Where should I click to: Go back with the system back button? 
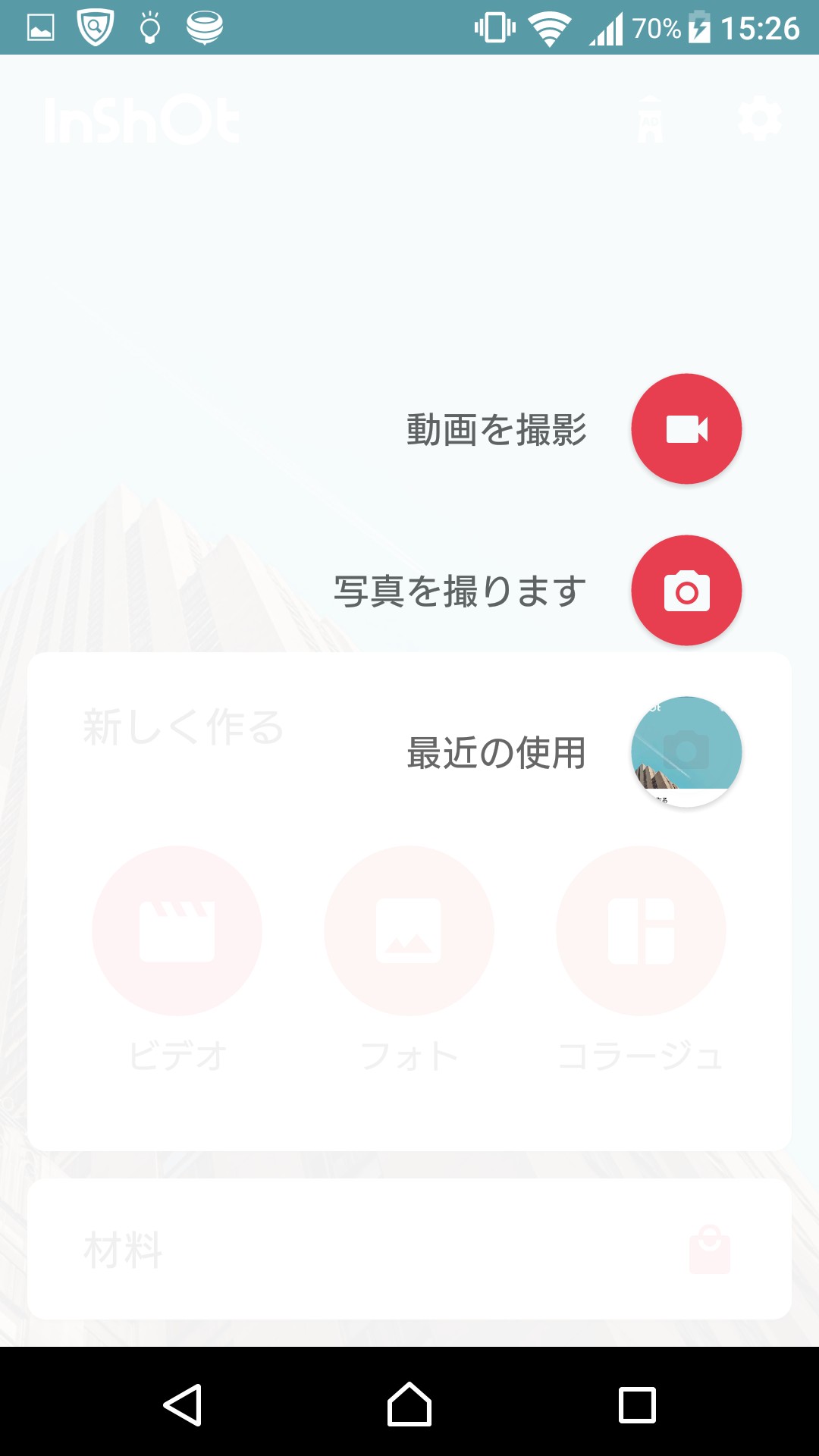(x=183, y=1404)
